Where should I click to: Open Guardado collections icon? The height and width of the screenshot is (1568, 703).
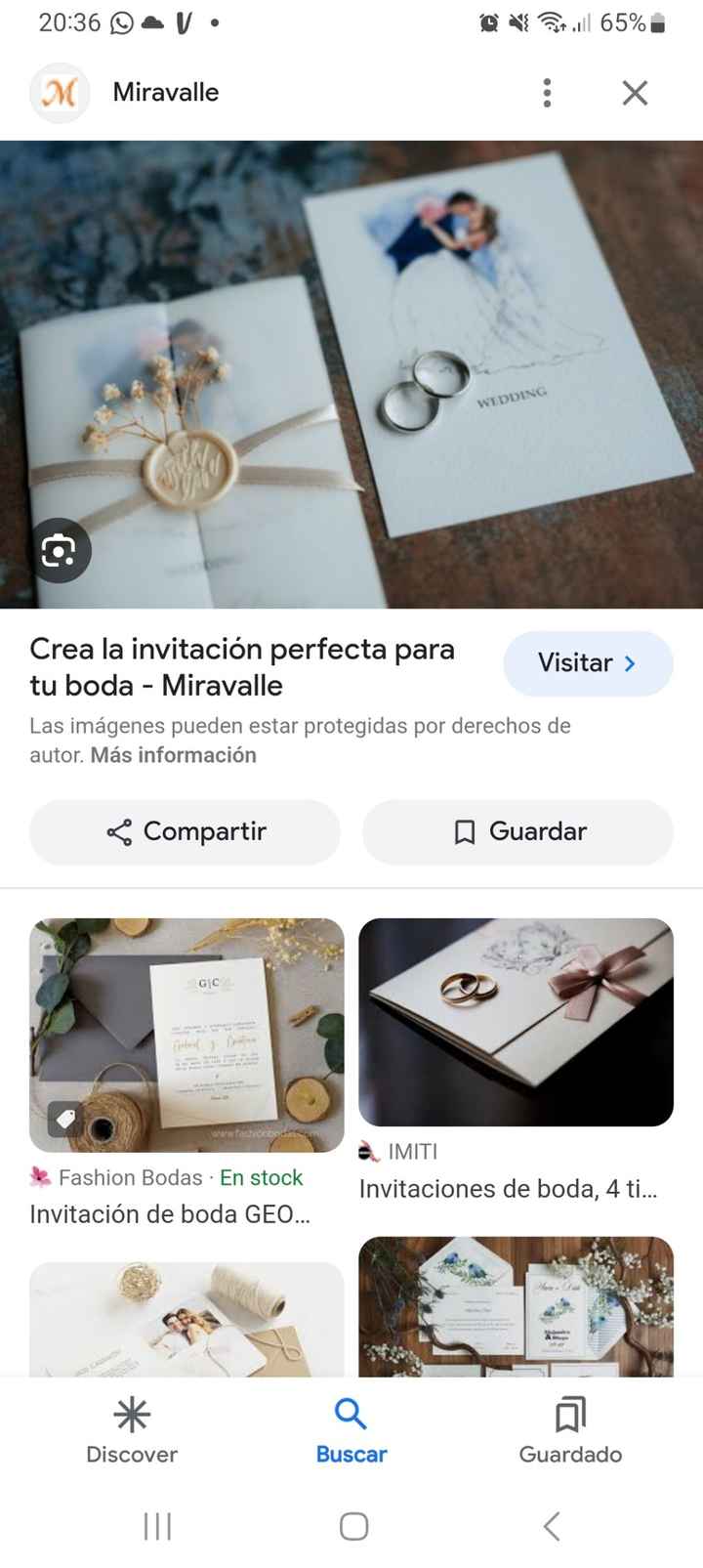pos(569,1414)
